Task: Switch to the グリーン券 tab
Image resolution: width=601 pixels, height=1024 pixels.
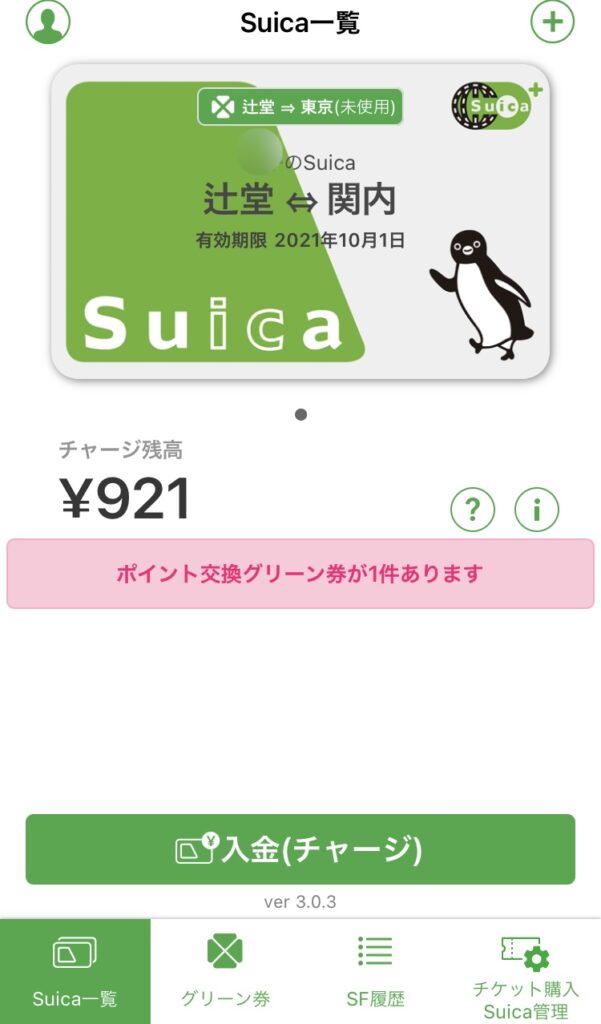Action: (x=225, y=971)
